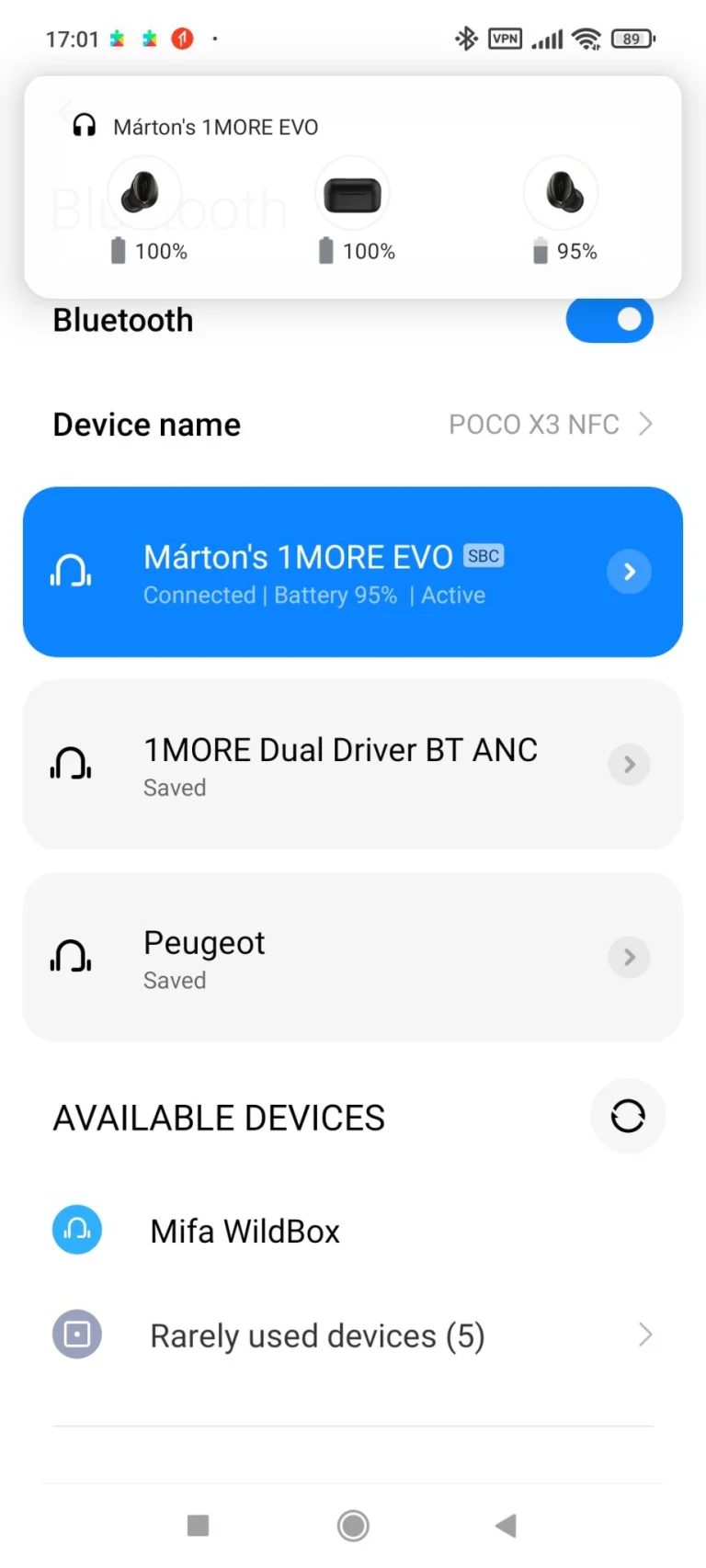
Task: Select the Peugeot saved device
Action: click(x=352, y=957)
